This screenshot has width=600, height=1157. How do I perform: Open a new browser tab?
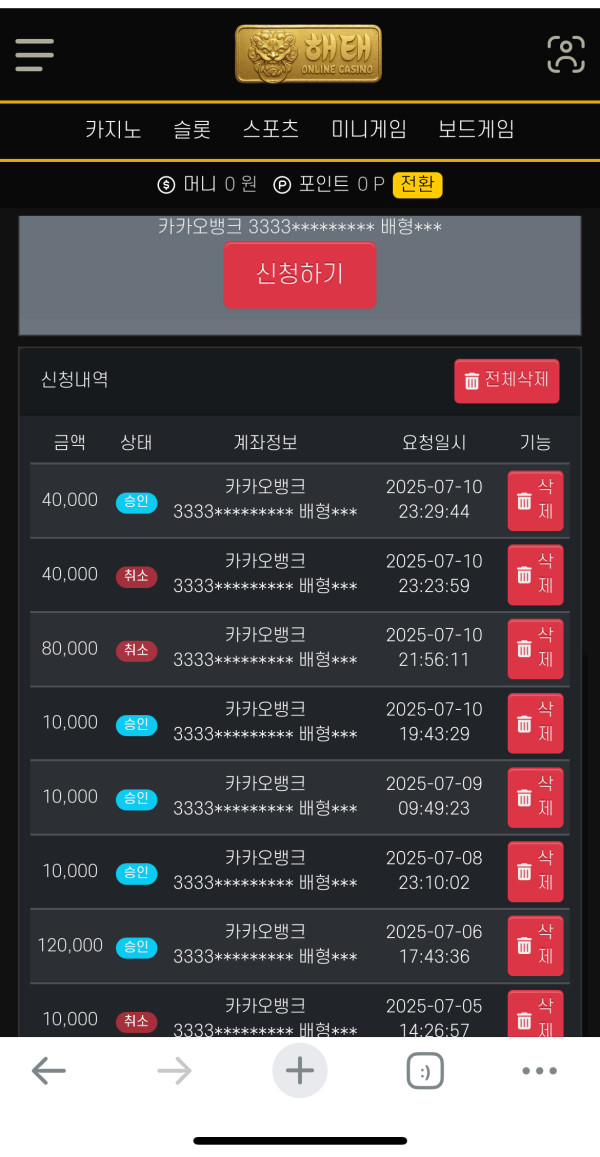point(300,1071)
